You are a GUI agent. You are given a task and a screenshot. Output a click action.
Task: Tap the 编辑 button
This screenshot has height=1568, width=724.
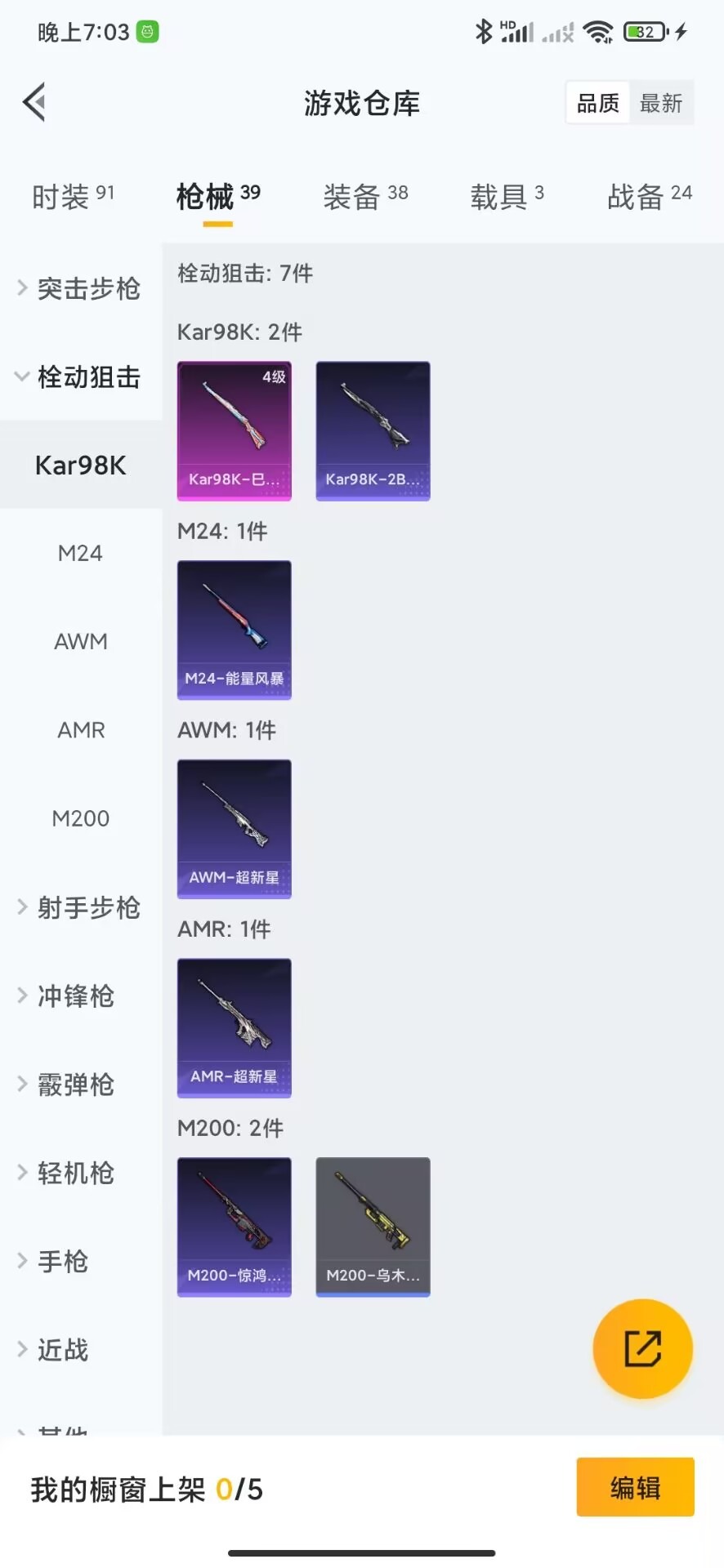[x=636, y=1487]
